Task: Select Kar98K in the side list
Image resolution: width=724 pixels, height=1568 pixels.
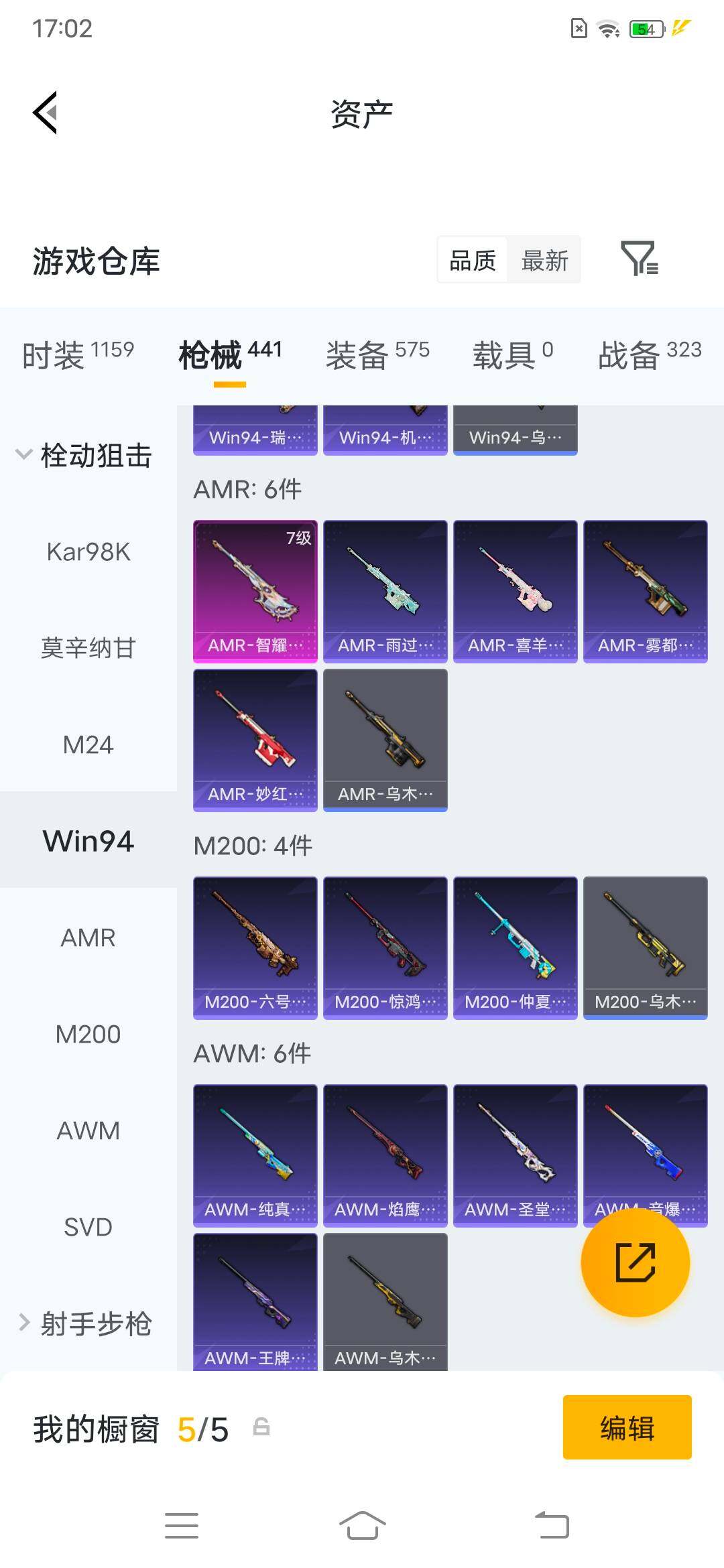Action: coord(88,551)
